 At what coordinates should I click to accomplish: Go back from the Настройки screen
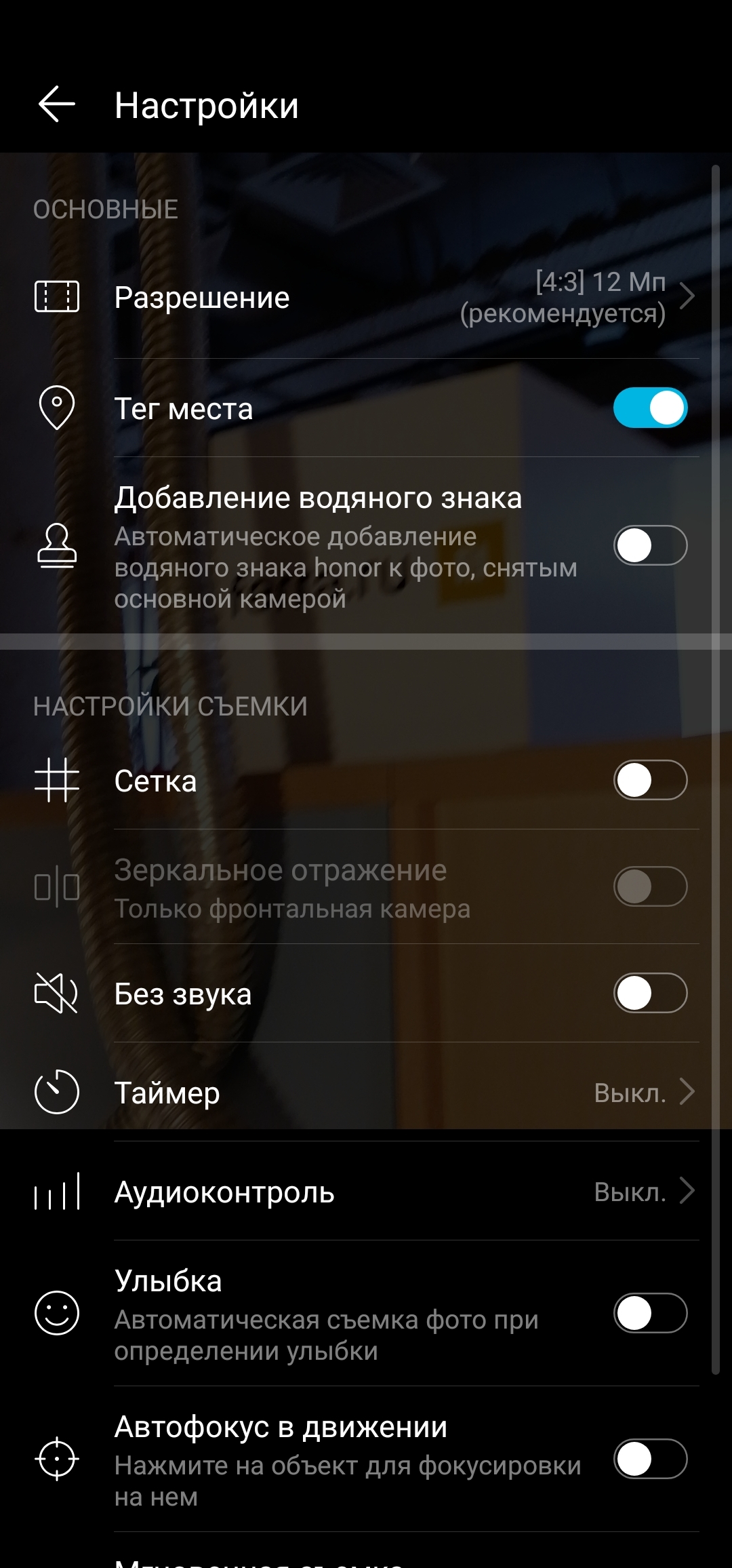tap(57, 104)
